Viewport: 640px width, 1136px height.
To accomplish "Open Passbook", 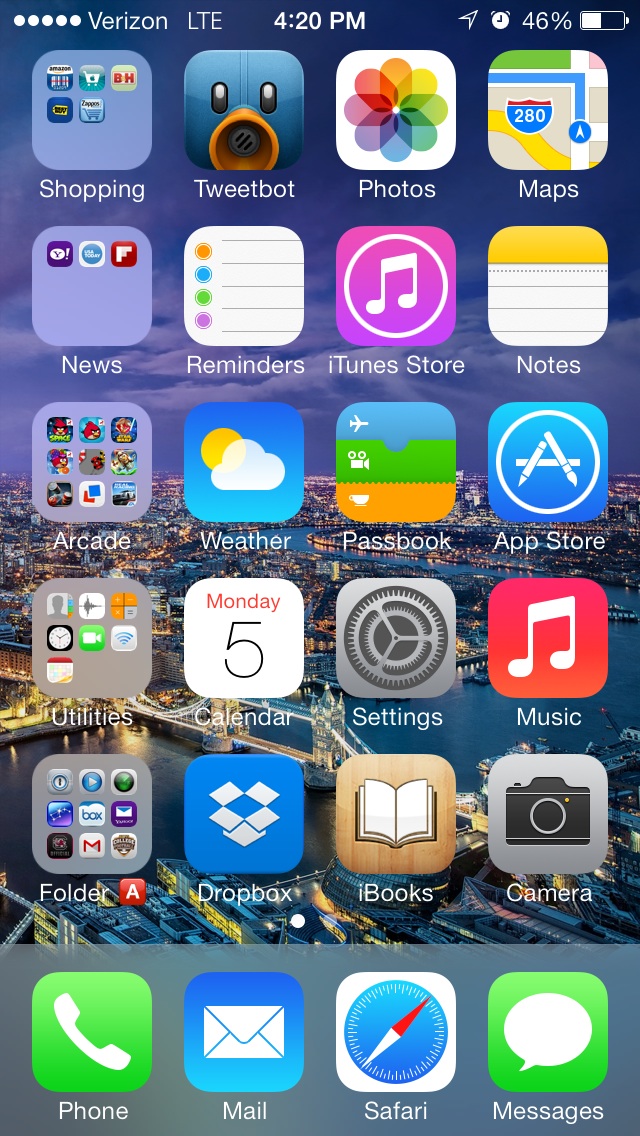I will pos(396,462).
